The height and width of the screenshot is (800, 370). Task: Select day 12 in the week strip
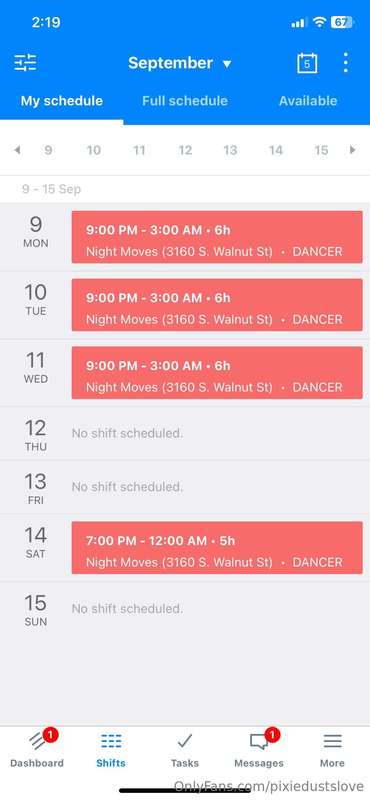(x=185, y=150)
